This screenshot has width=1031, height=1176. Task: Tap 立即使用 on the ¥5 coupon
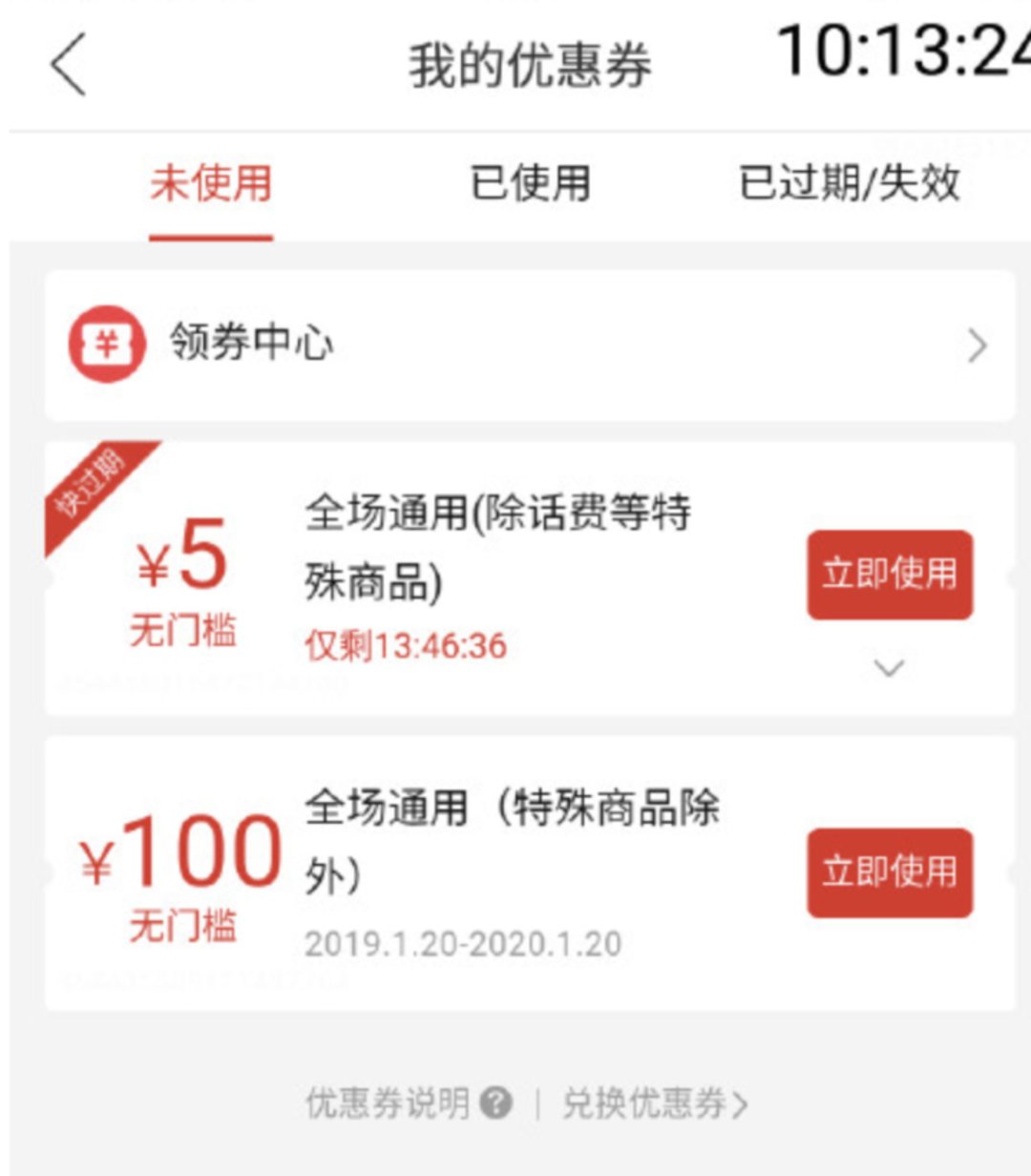coord(889,576)
